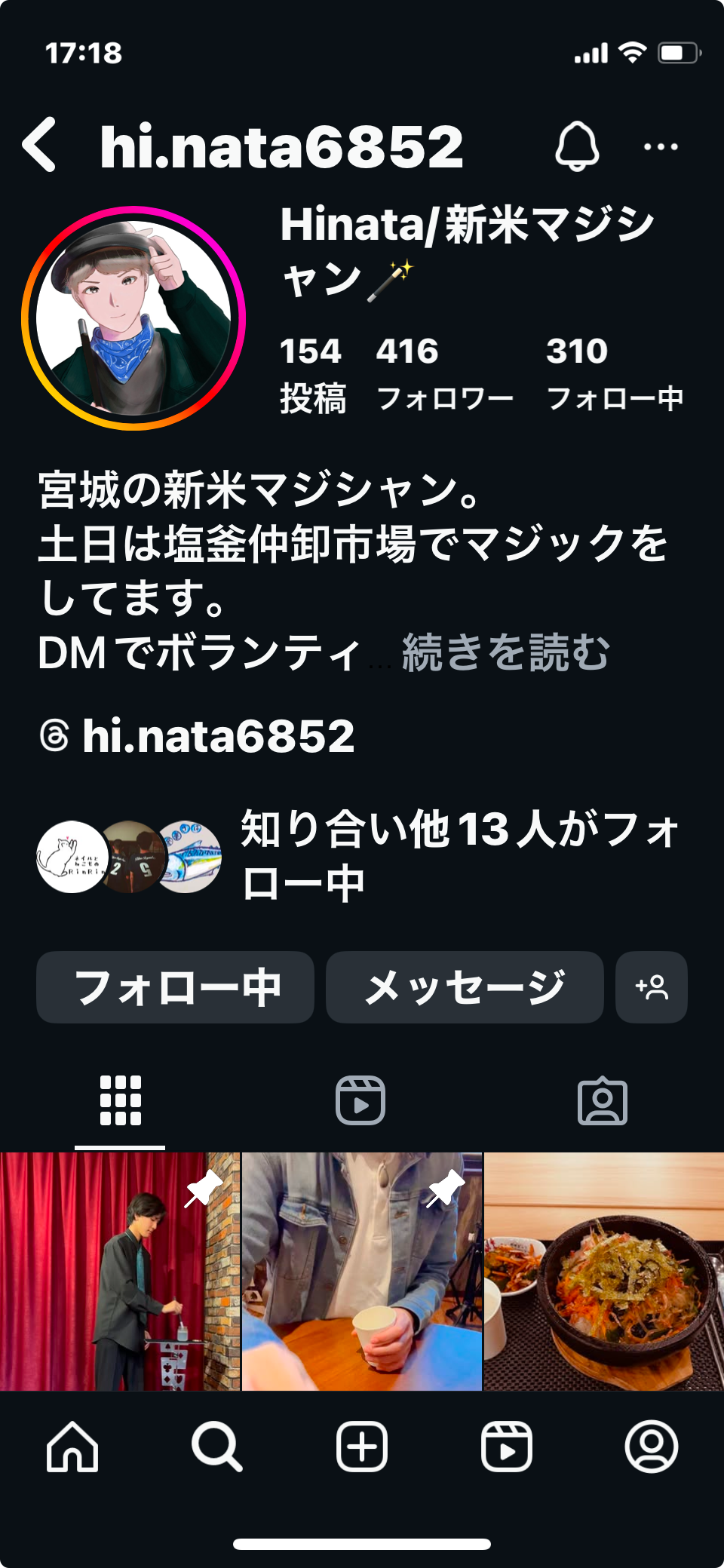This screenshot has height=1568, width=724.
Task: View Hinata's story via profile picture
Action: click(x=134, y=318)
